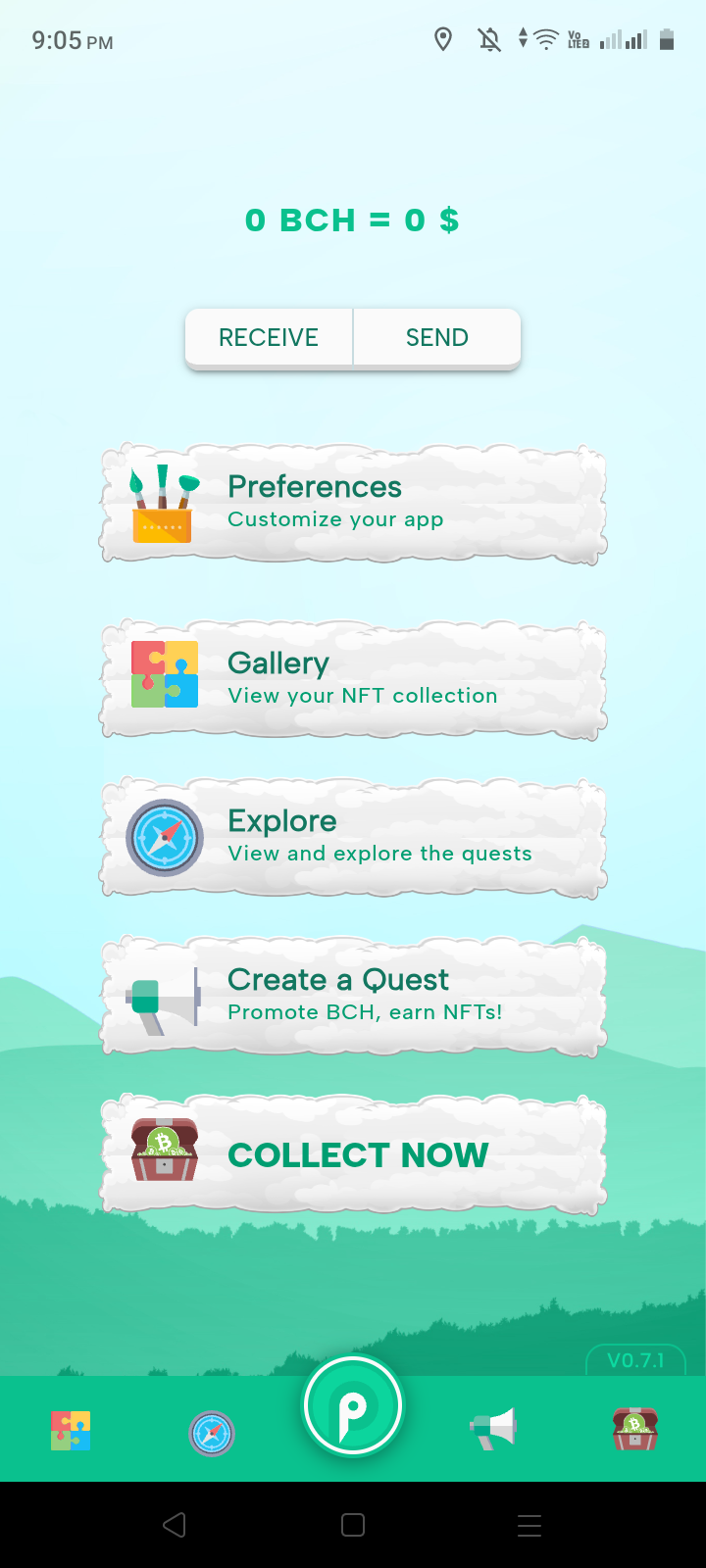Viewport: 706px width, 1568px height.
Task: Tap the COLLECT NOW card
Action: point(353,1154)
